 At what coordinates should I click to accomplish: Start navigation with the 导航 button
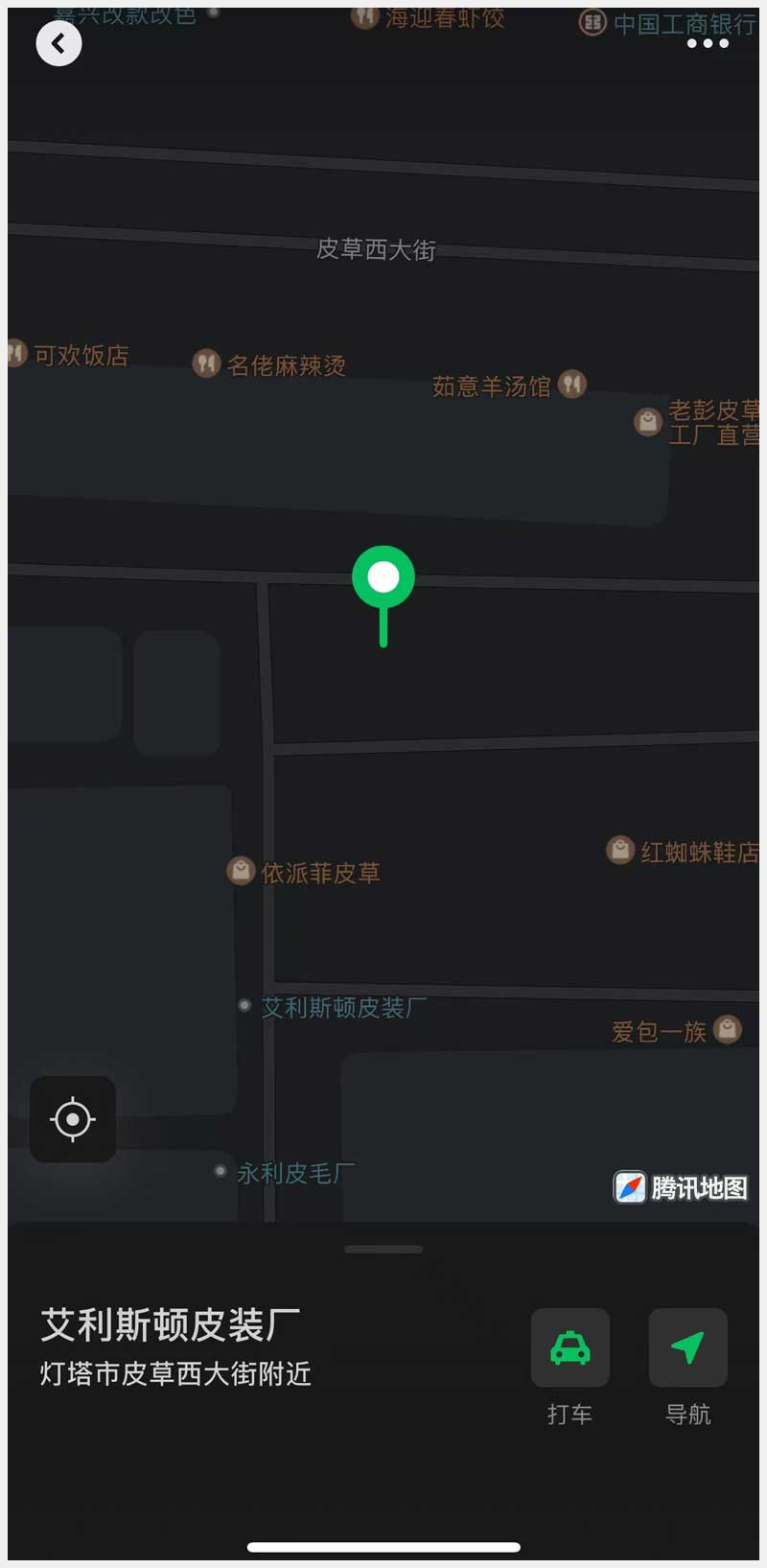[687, 1347]
